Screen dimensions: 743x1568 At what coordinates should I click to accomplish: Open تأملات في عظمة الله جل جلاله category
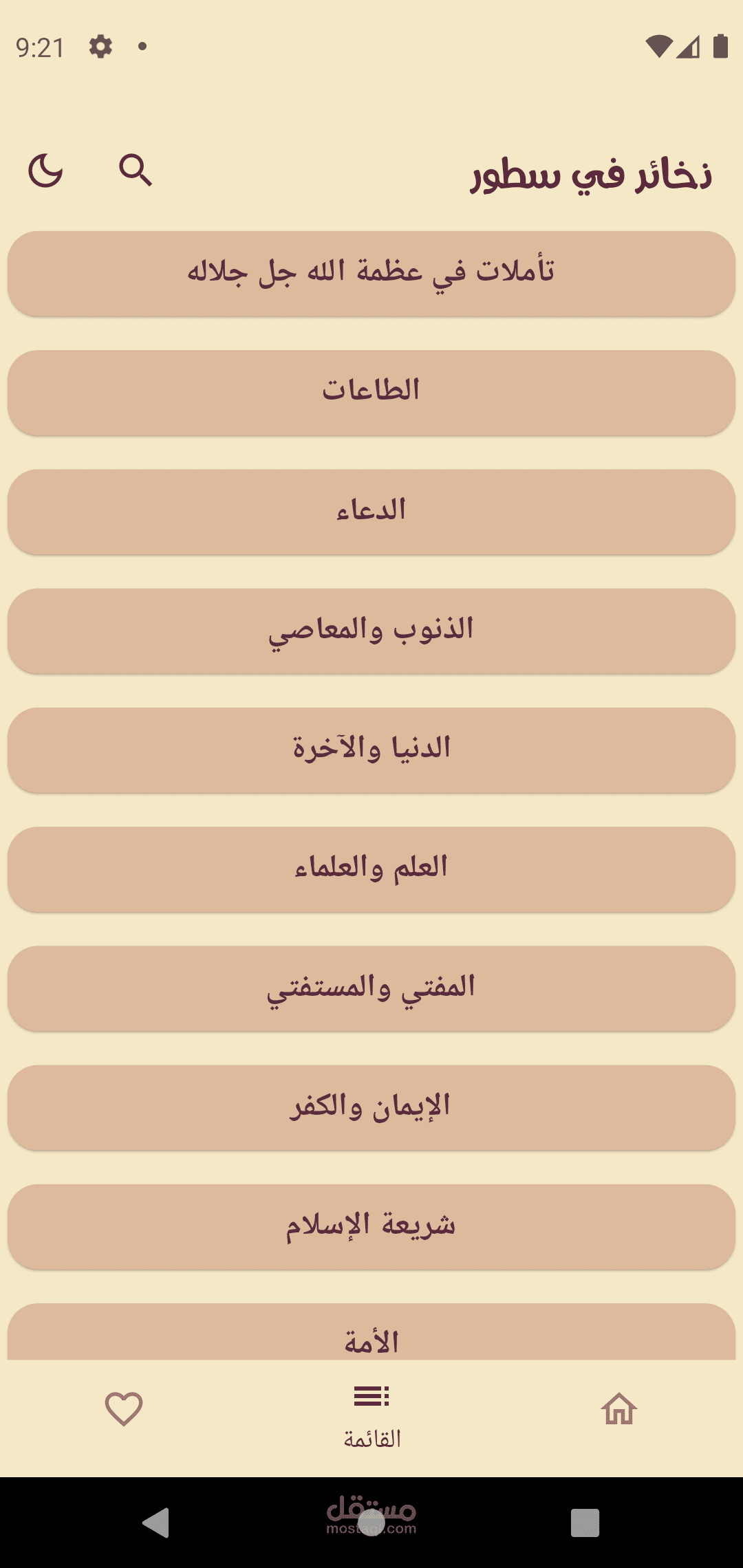click(371, 273)
